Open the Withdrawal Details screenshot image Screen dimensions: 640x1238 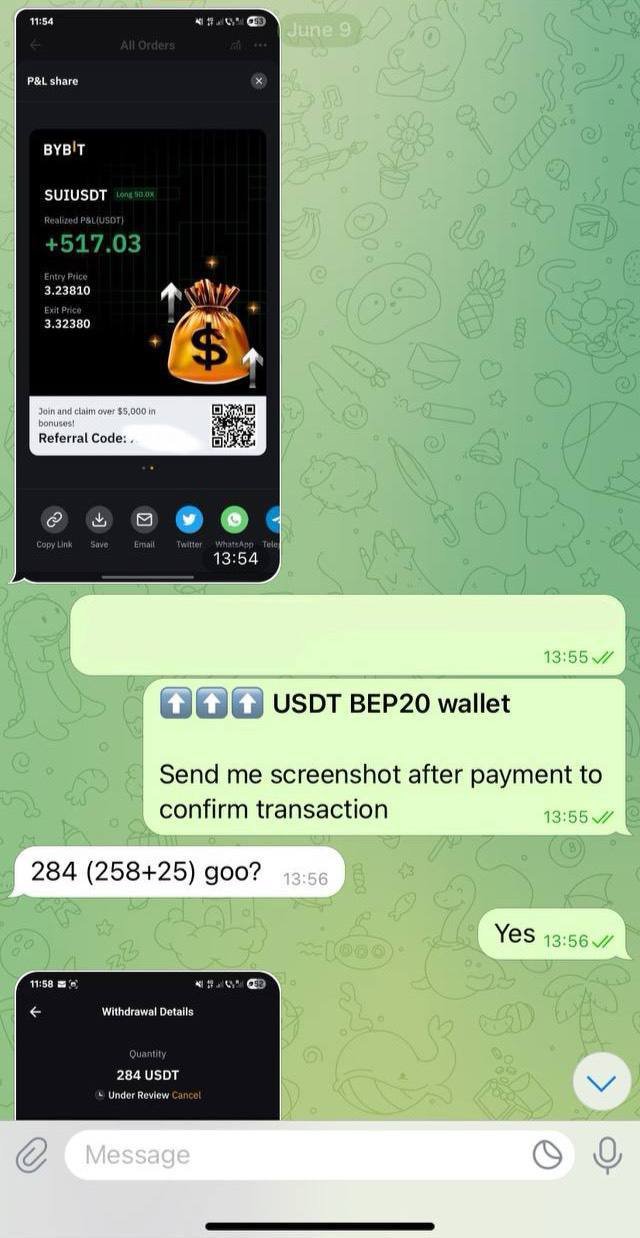click(x=147, y=1045)
